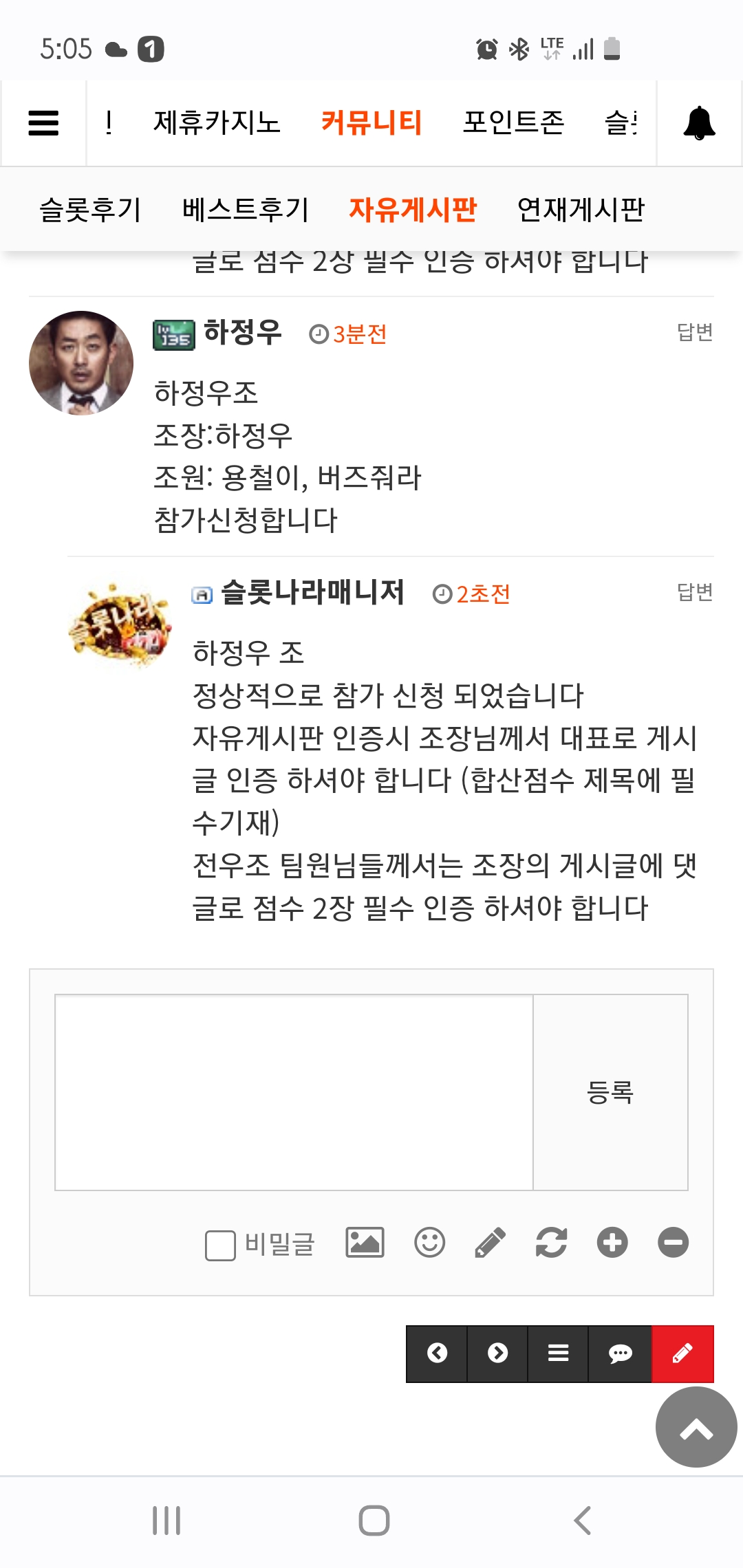Screen dimensions: 743x1568
Task: Open the 베스트후기 board
Action: coord(246,209)
